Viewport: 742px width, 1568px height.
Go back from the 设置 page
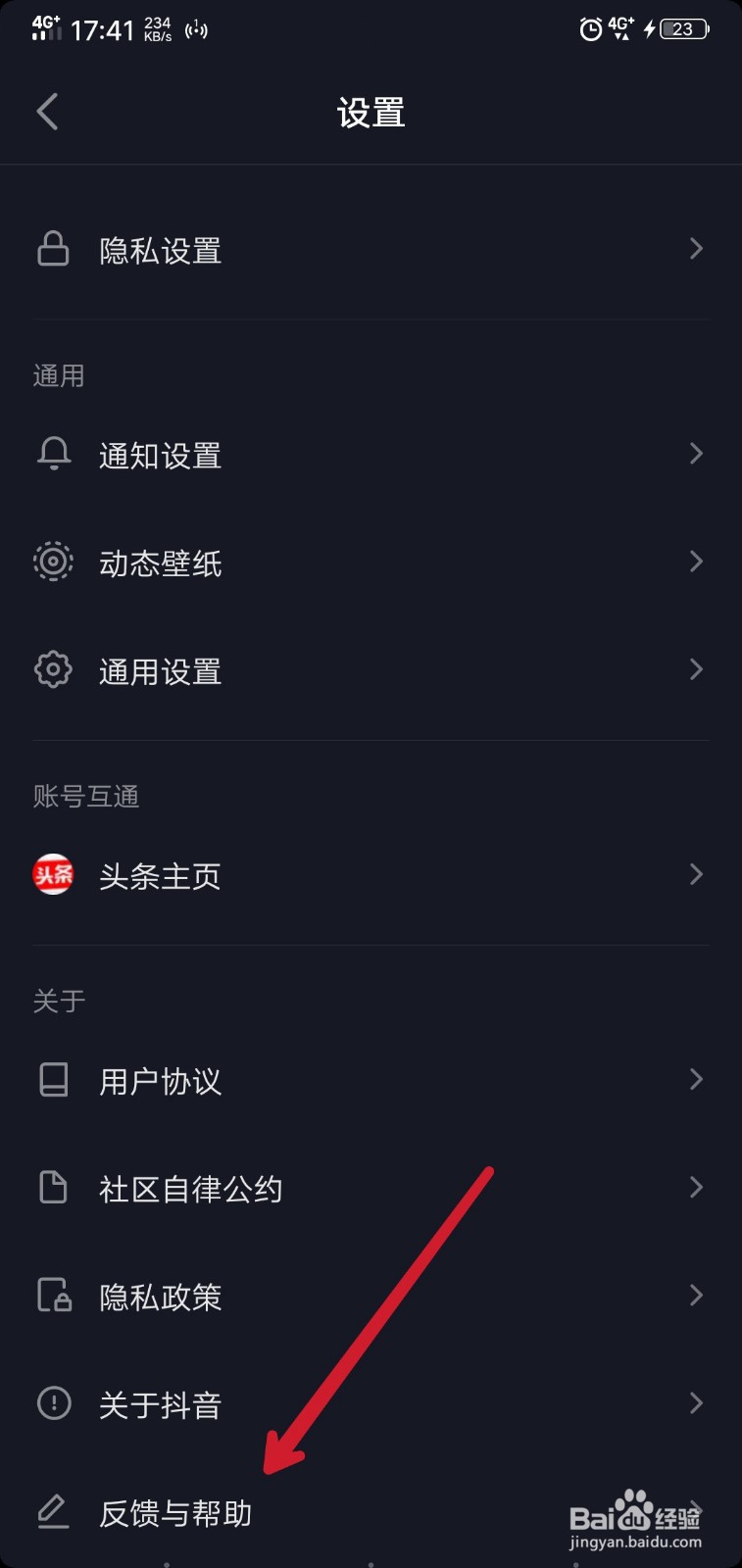click(47, 112)
